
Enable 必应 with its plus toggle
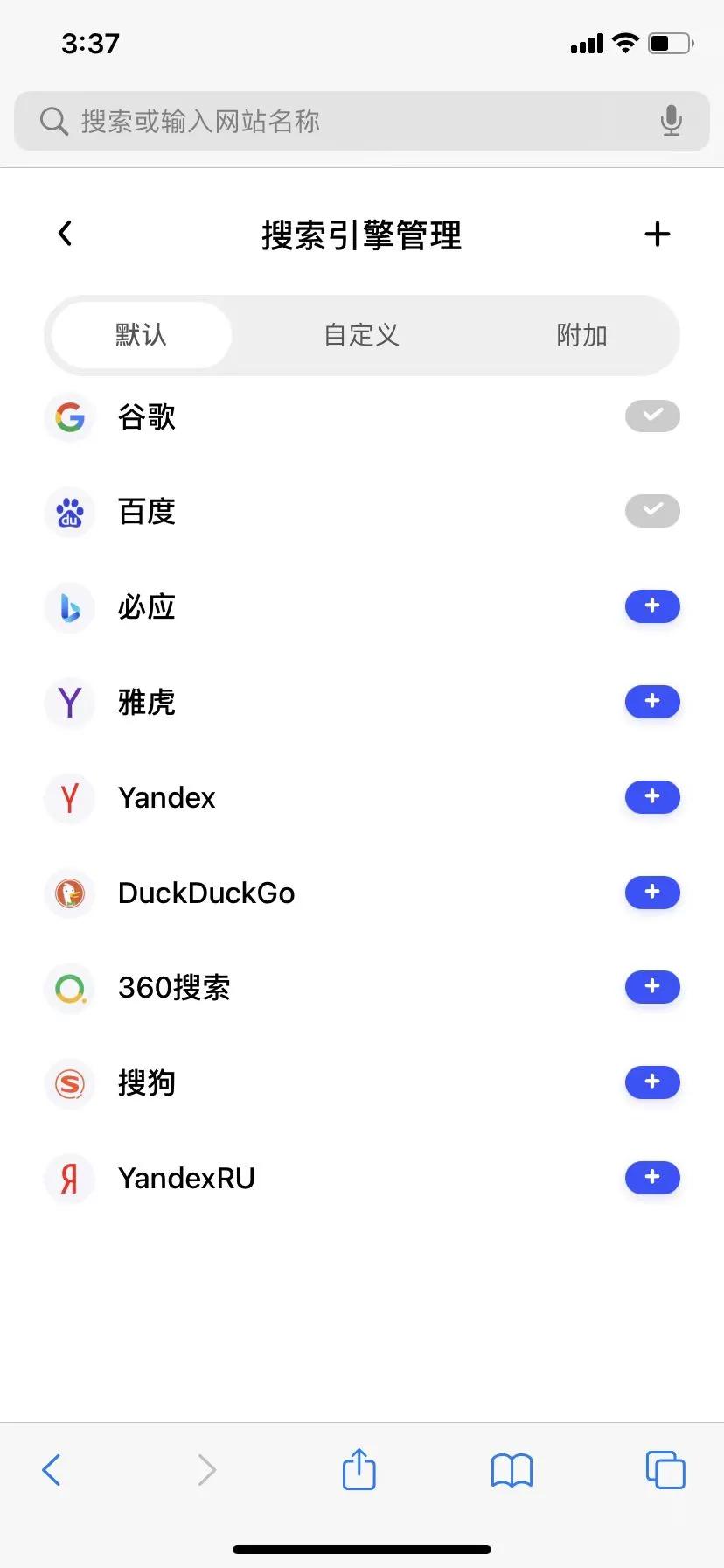pyautogui.click(x=651, y=606)
